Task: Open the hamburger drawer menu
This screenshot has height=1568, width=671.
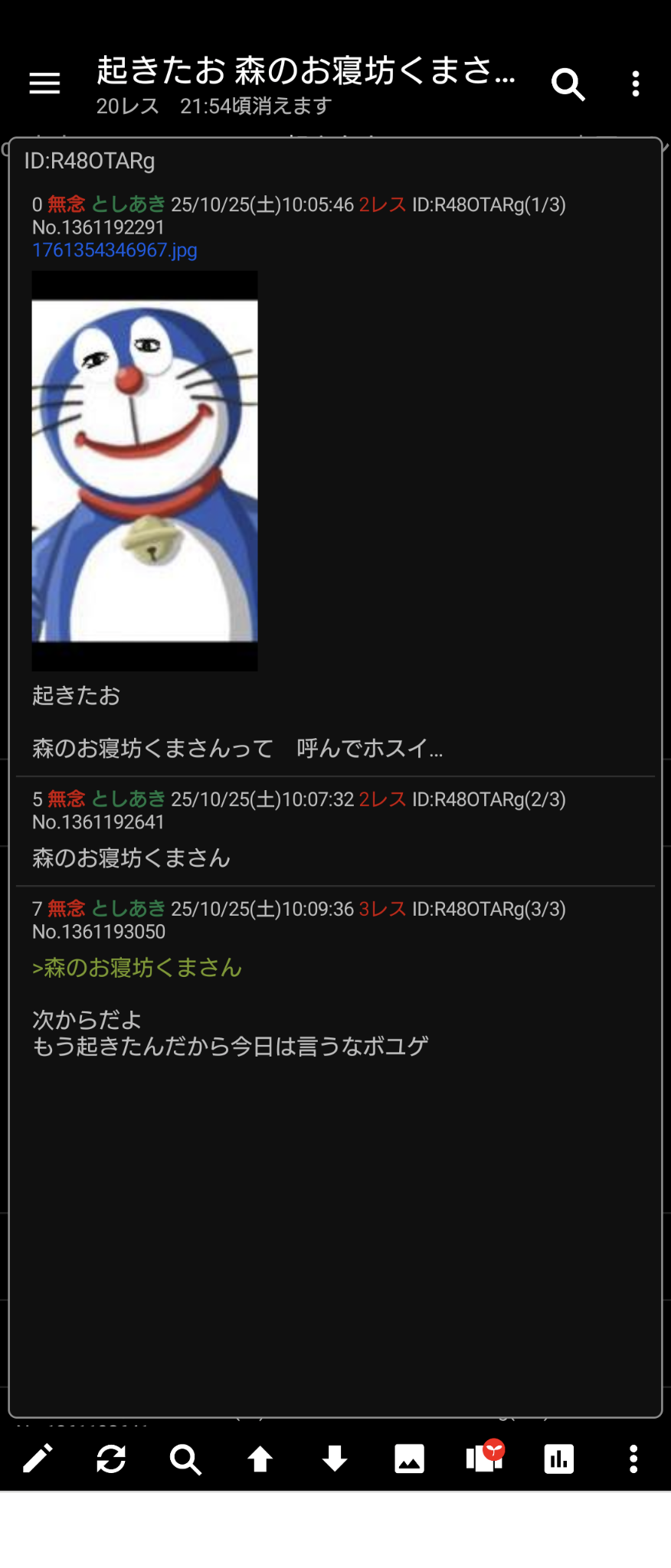Action: tap(44, 83)
